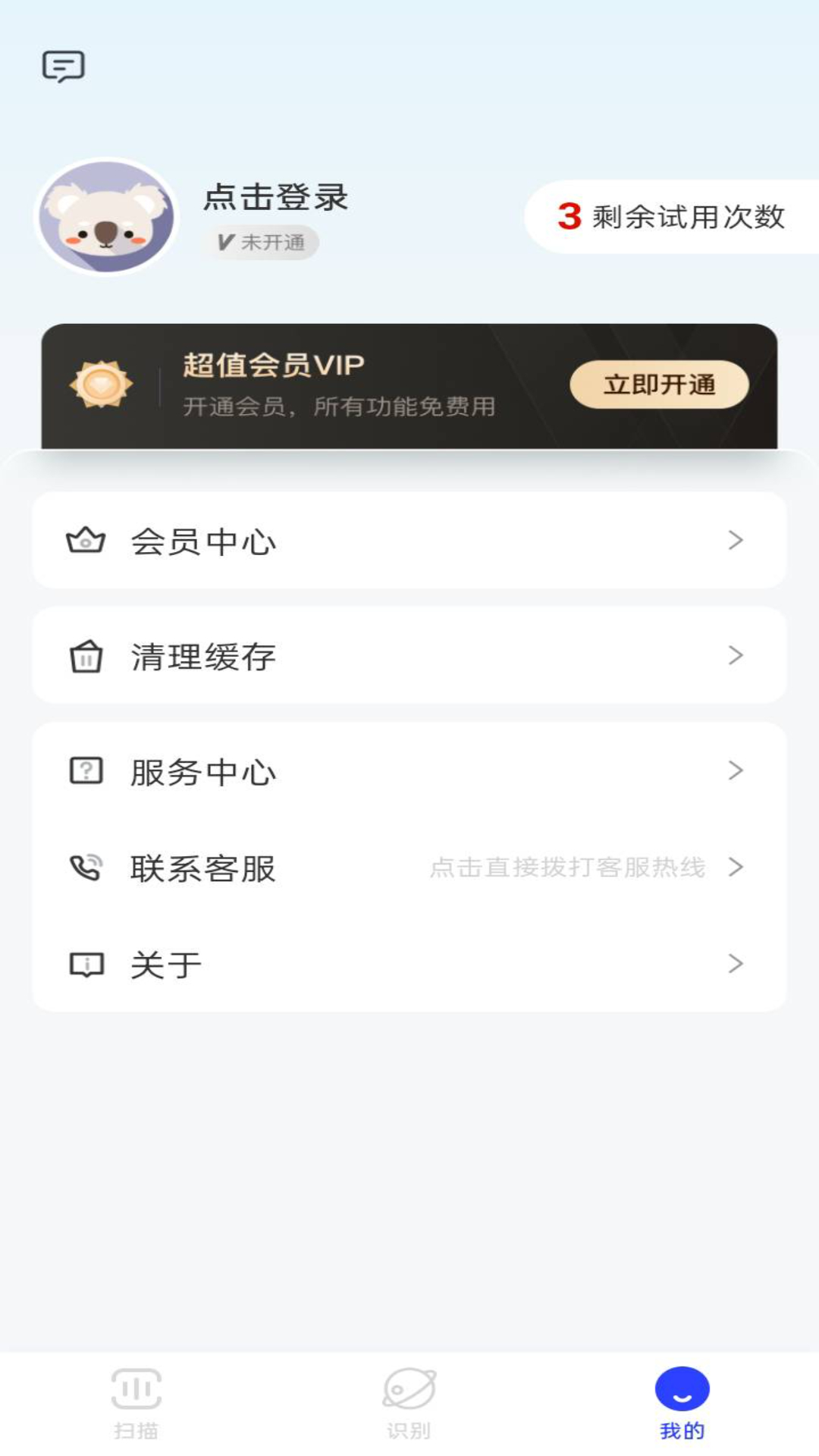Viewport: 819px width, 1456px height.
Task: Open the feedback message icon at top left
Action: (x=64, y=67)
